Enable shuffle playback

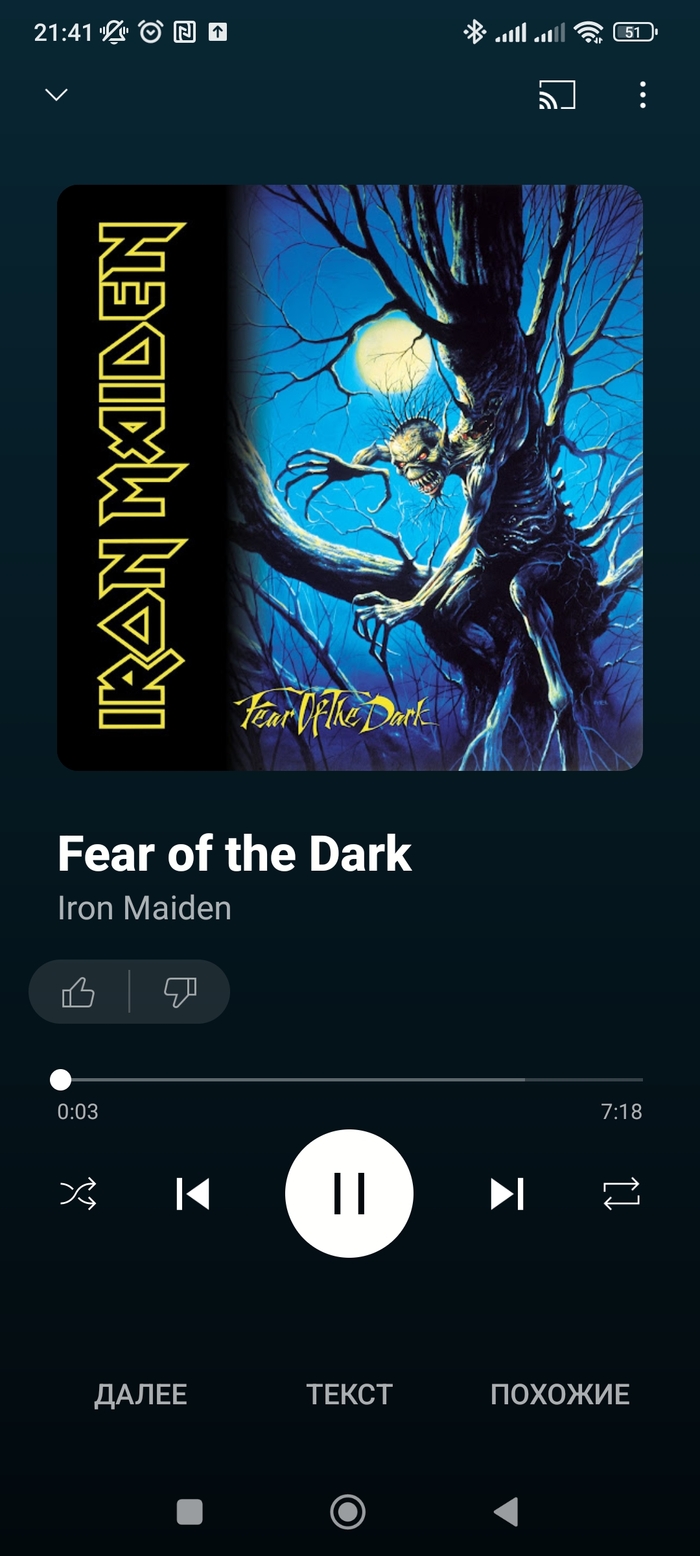click(79, 1194)
